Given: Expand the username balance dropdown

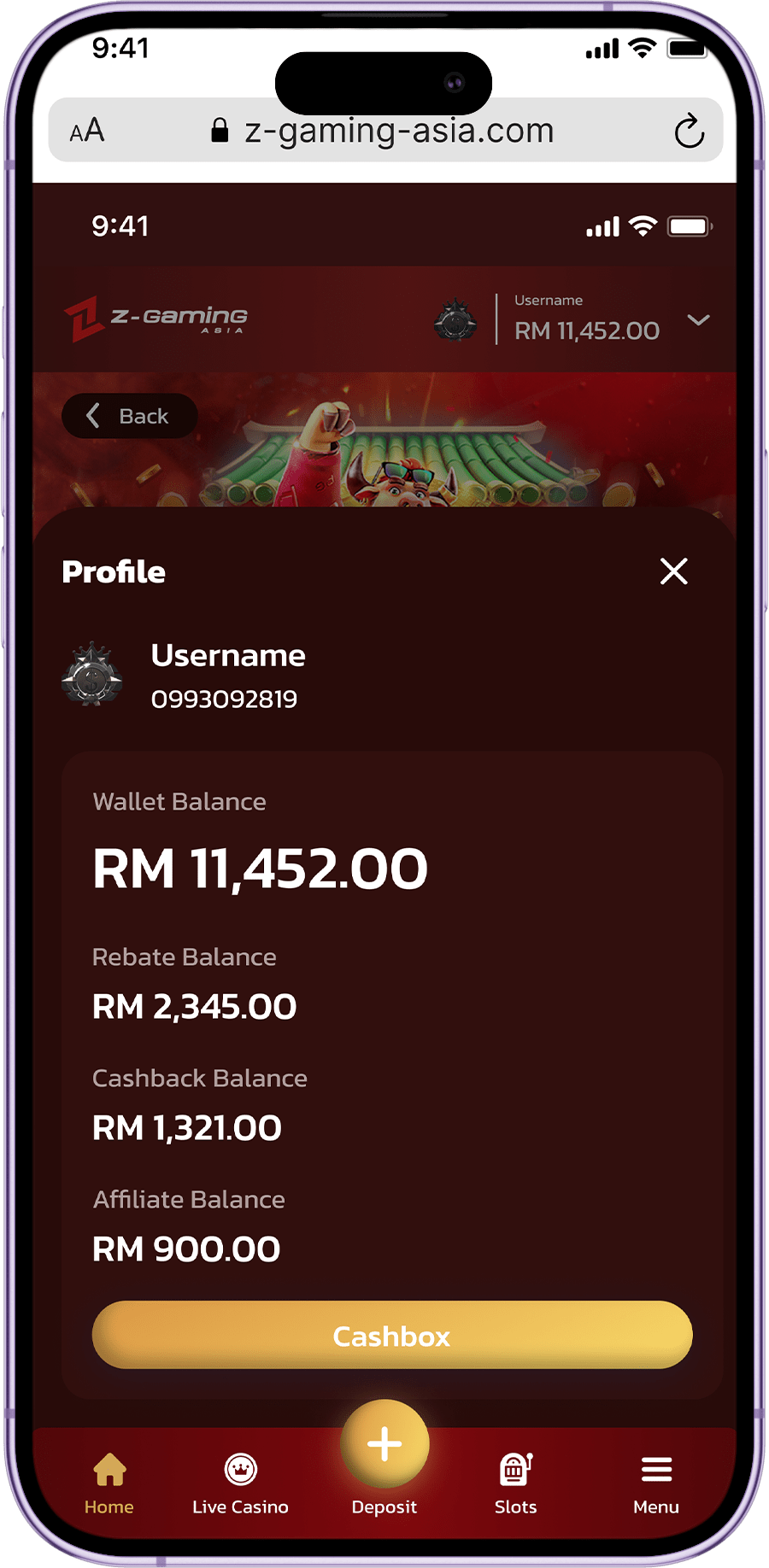Looking at the screenshot, I should click(698, 320).
